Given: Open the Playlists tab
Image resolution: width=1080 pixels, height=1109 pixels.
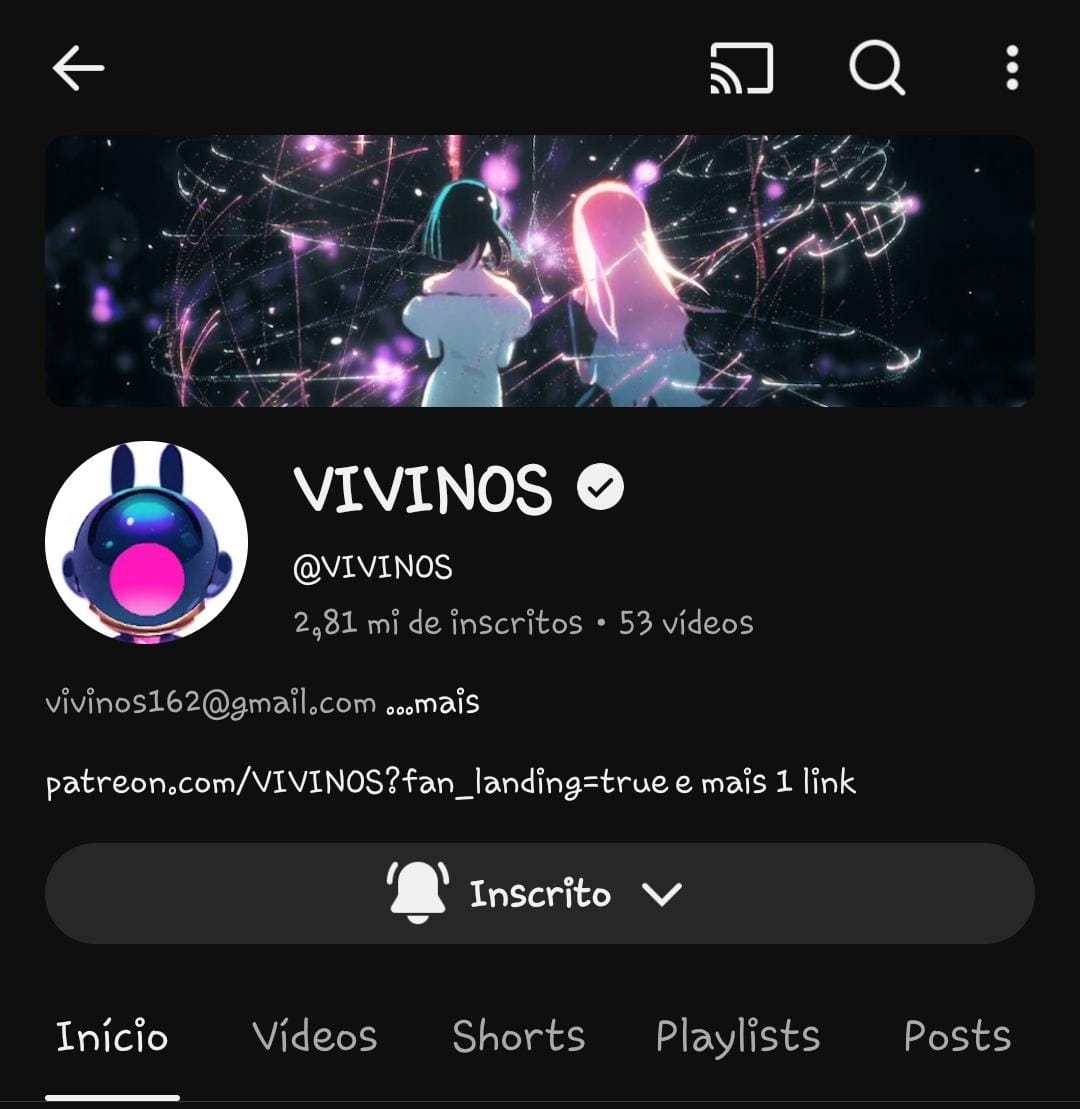Looking at the screenshot, I should click(x=738, y=1036).
